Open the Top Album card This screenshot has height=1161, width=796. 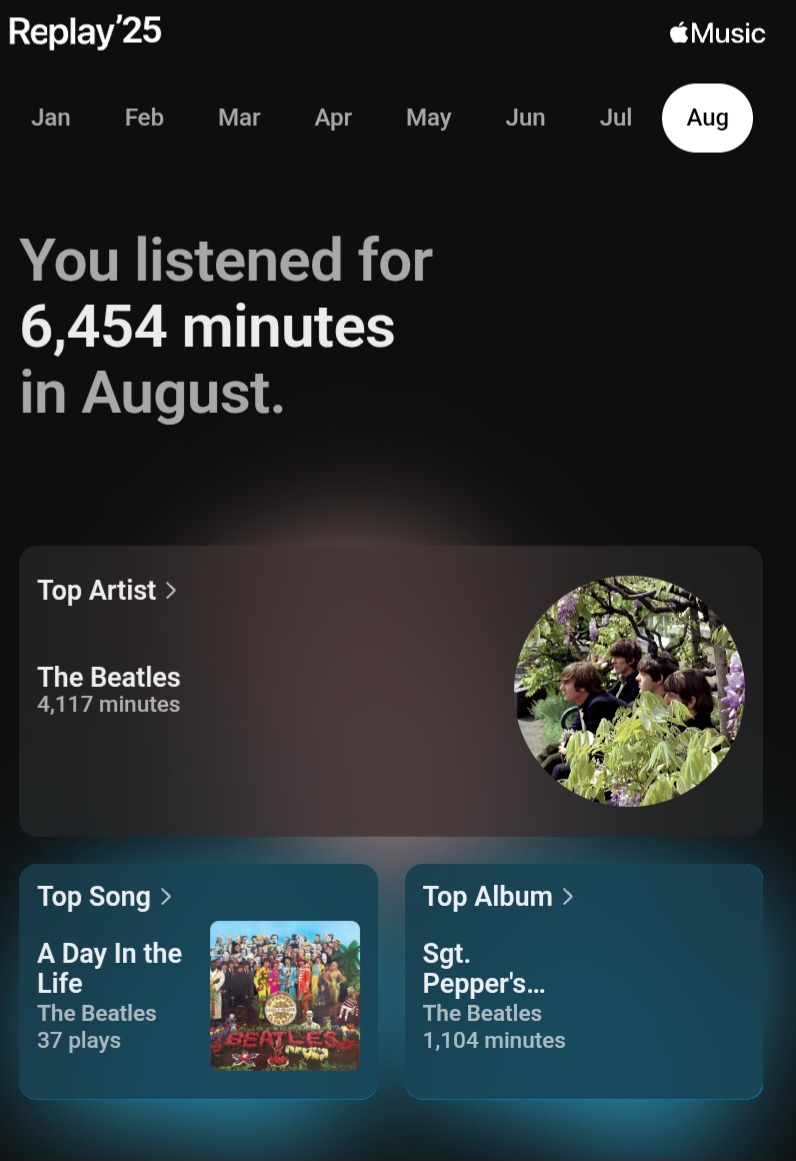[583, 981]
